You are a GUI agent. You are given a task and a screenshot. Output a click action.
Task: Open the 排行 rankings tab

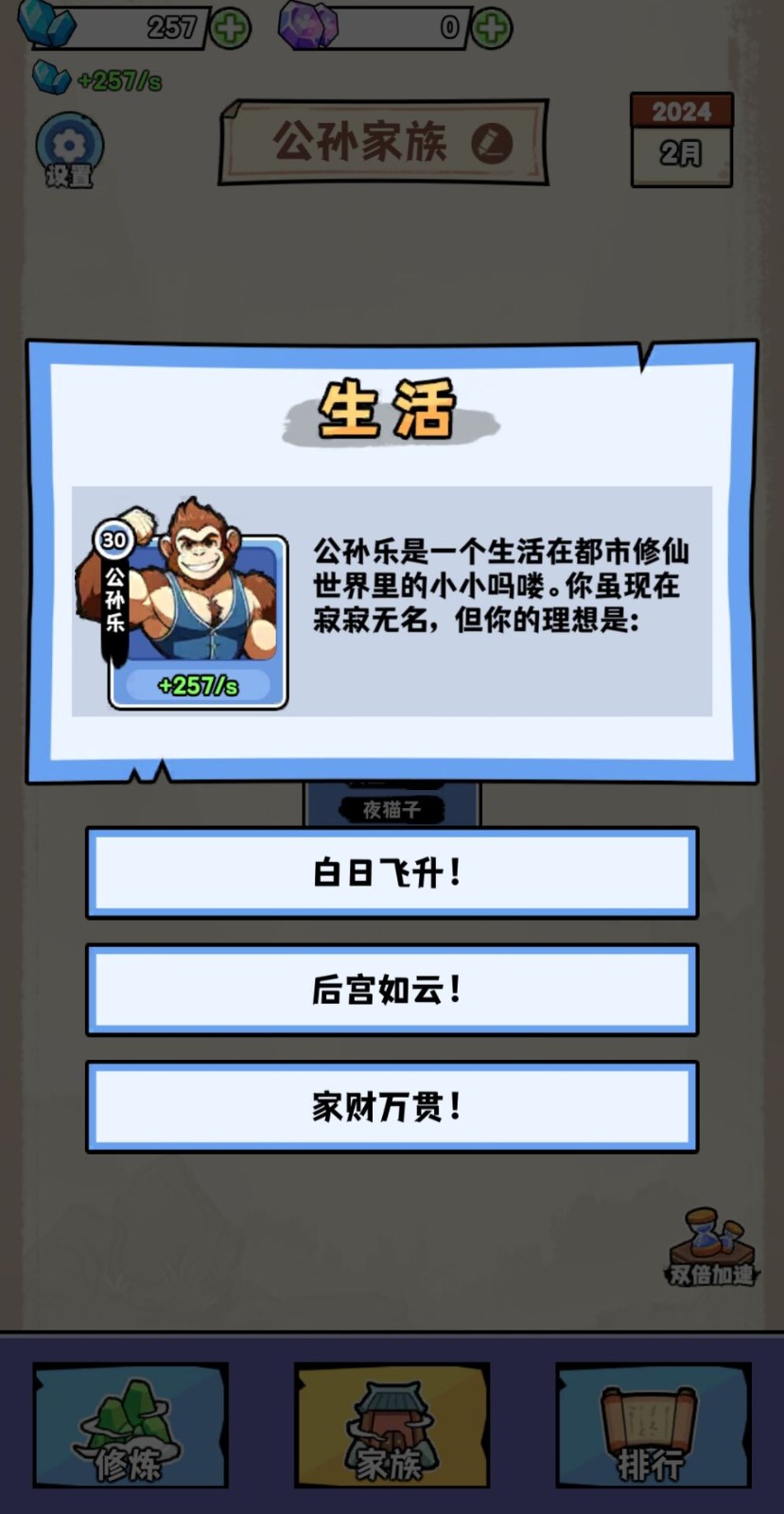pos(653,1424)
